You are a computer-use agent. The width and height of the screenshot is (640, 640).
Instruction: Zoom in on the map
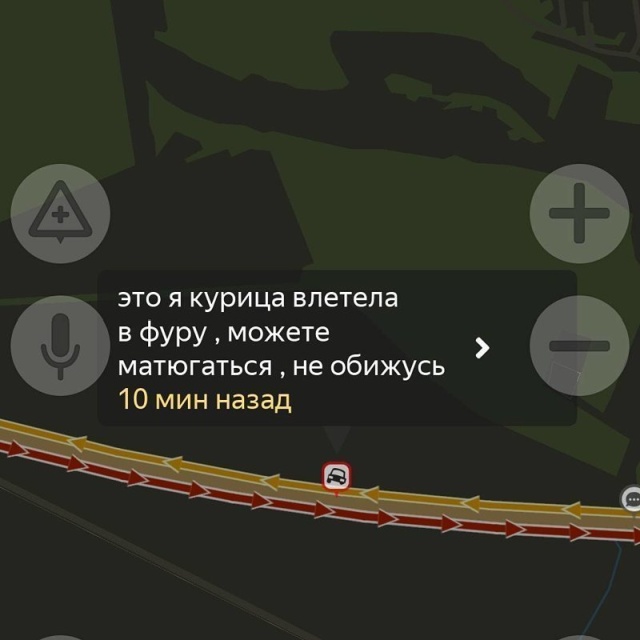click(579, 213)
